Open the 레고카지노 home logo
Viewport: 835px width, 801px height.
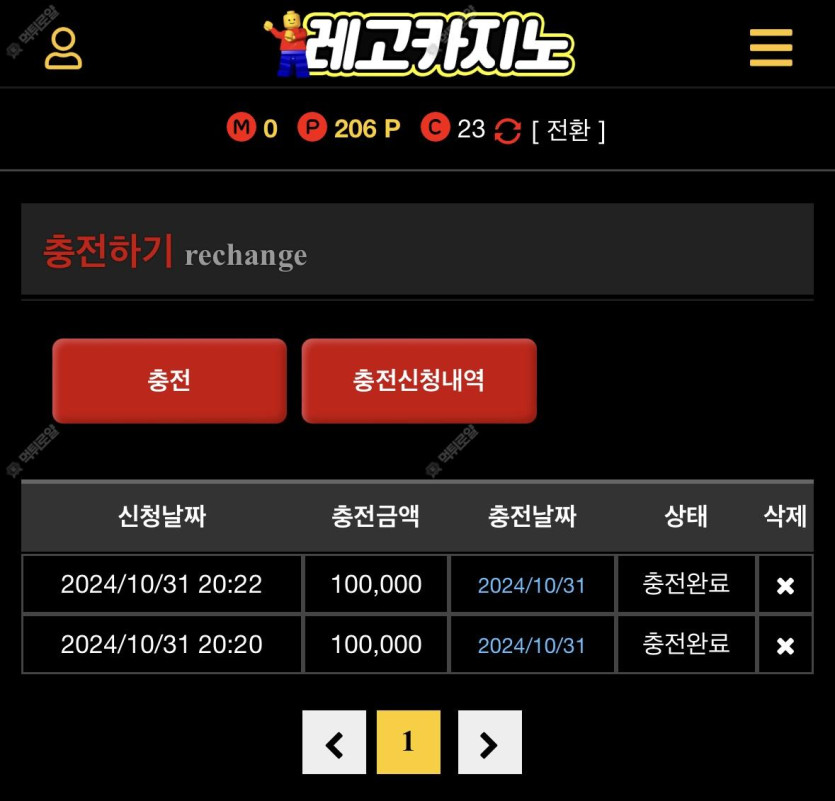[x=418, y=45]
